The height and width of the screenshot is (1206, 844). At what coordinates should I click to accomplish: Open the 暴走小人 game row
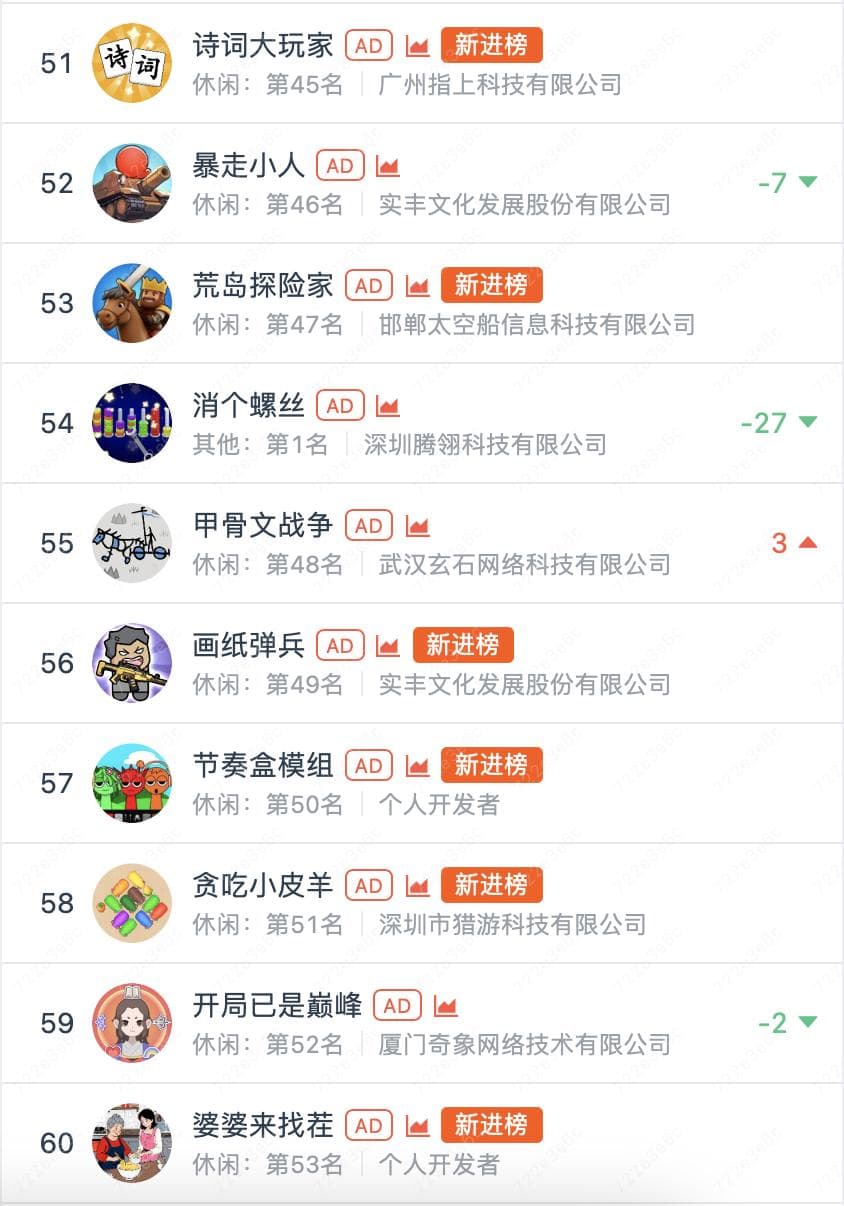pyautogui.click(x=248, y=165)
